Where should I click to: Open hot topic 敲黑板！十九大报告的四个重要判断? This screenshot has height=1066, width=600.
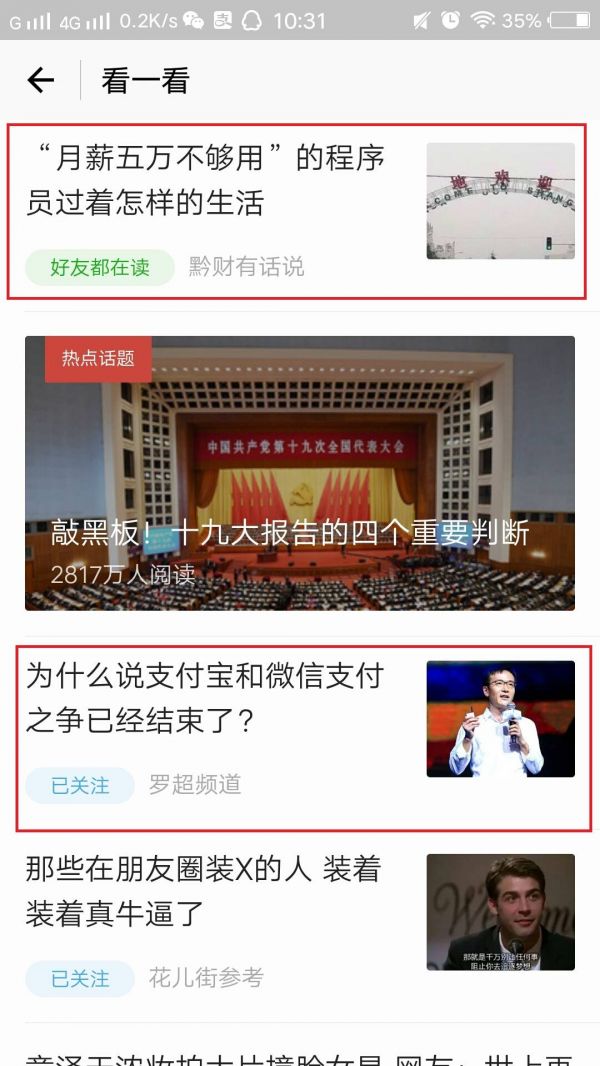(300, 473)
